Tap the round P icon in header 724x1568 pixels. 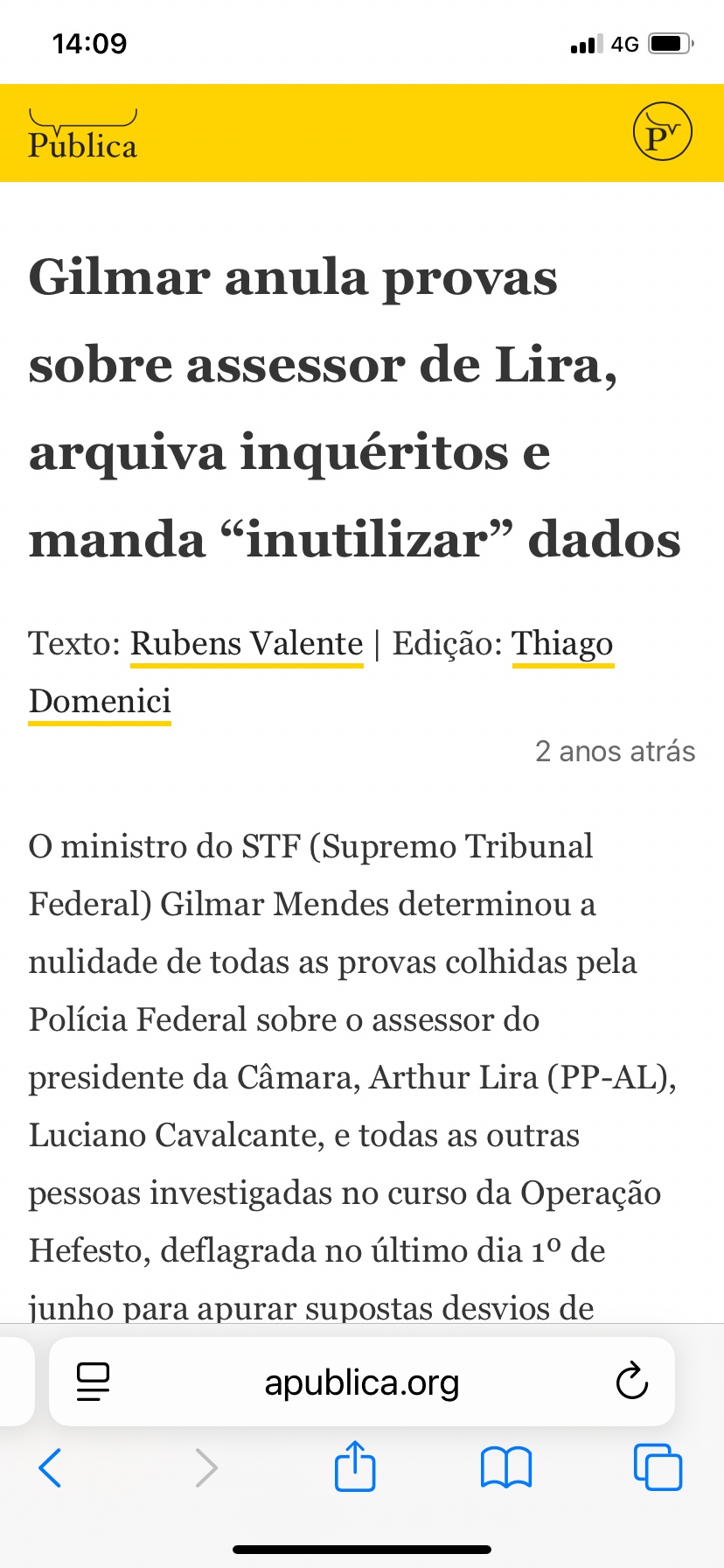coord(662,132)
